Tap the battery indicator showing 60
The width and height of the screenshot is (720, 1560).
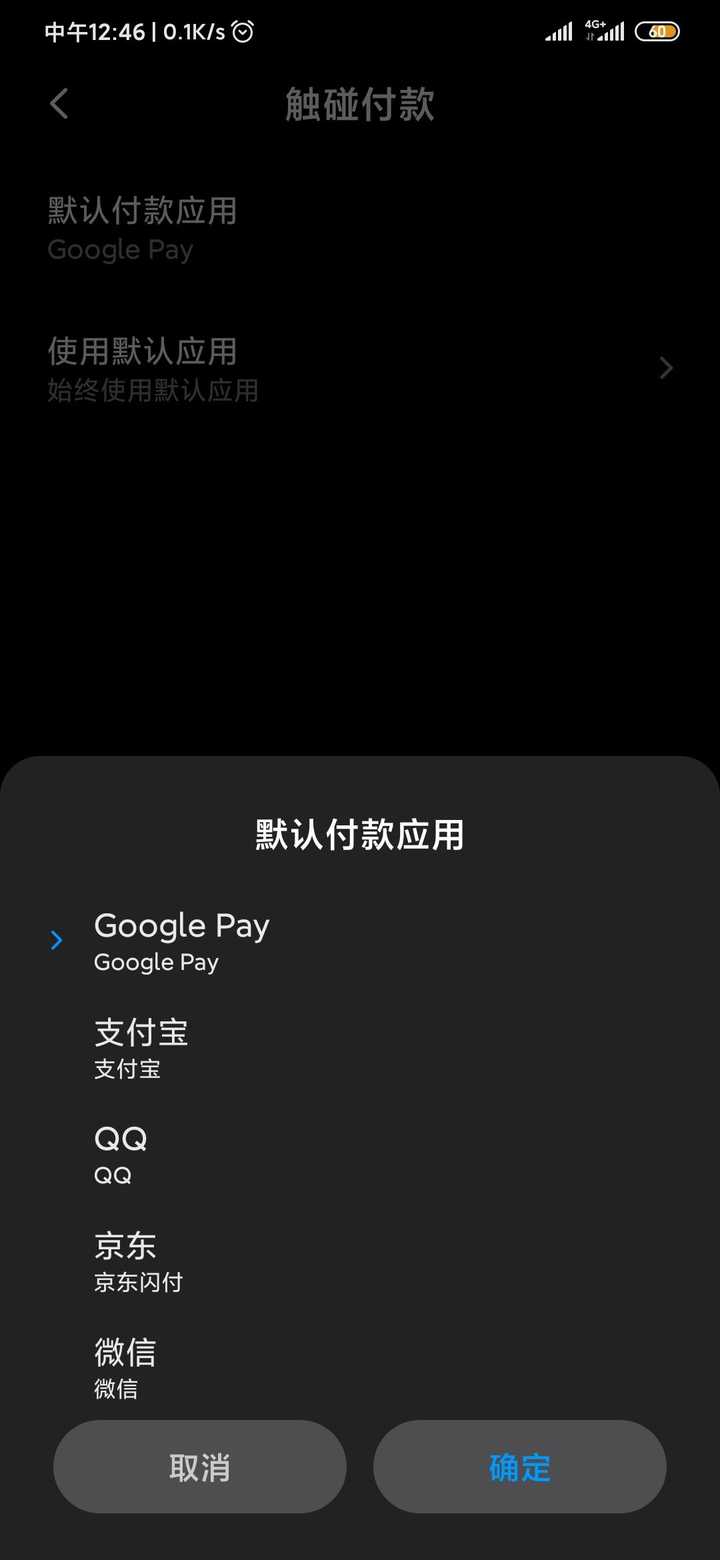point(657,31)
